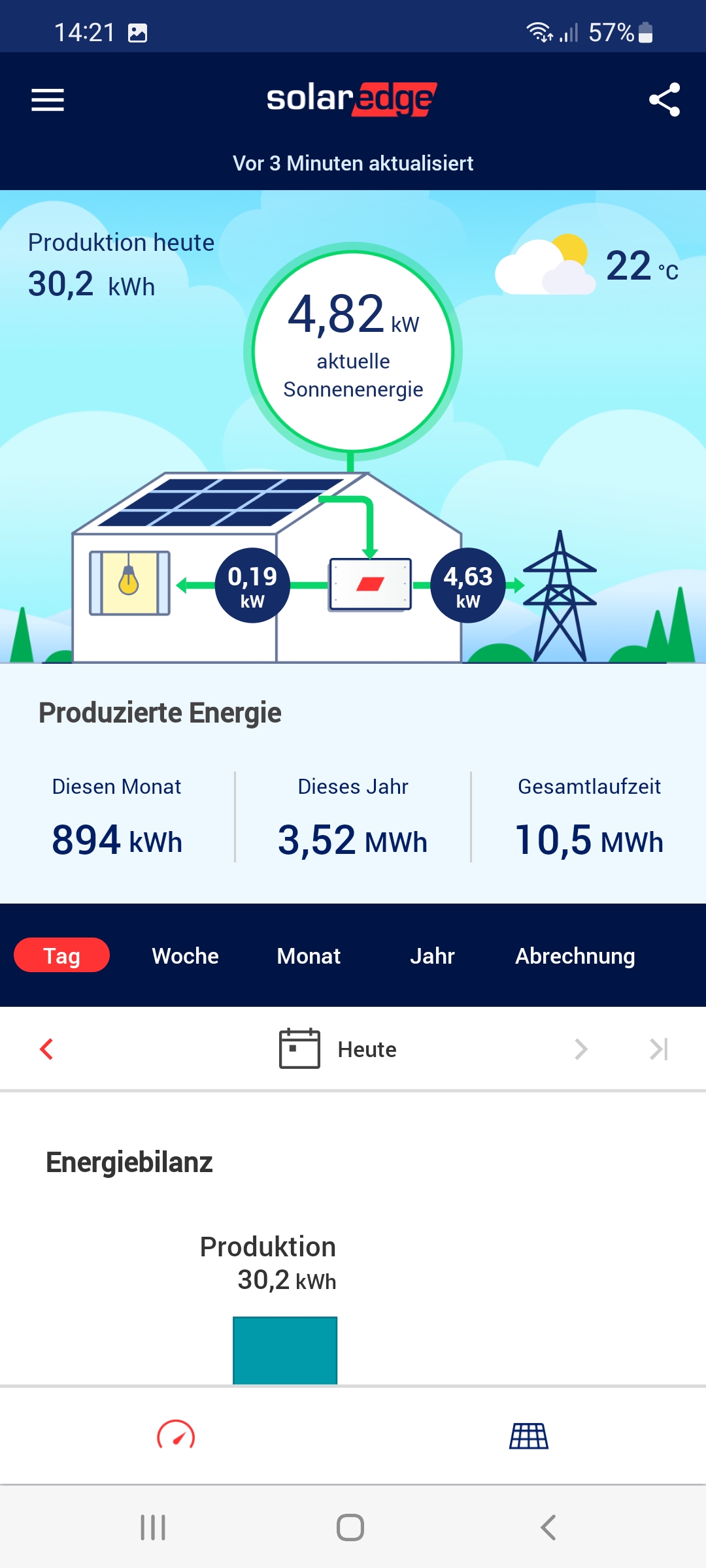
Task: Open the recent apps overview
Action: coord(153,1527)
